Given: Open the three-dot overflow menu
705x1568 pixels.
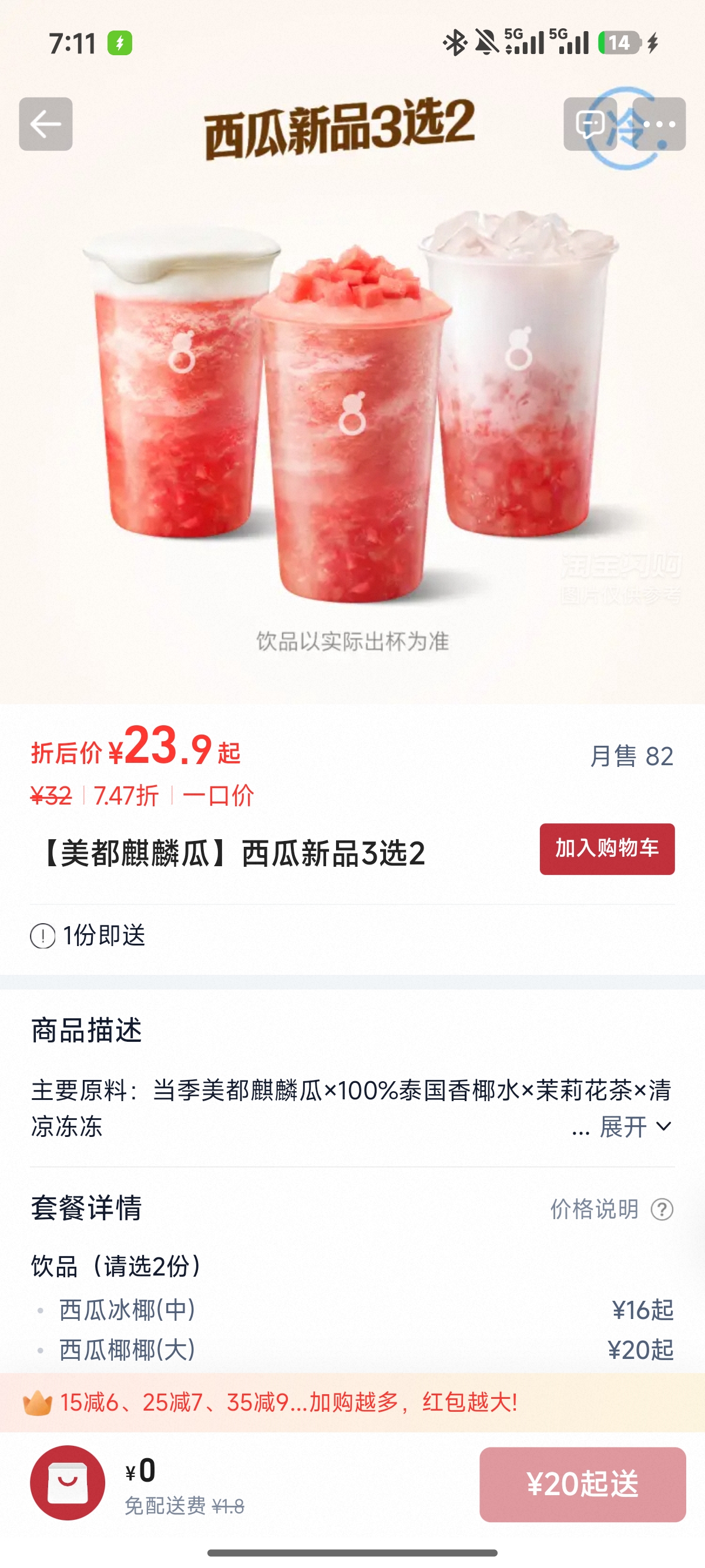Looking at the screenshot, I should [659, 124].
